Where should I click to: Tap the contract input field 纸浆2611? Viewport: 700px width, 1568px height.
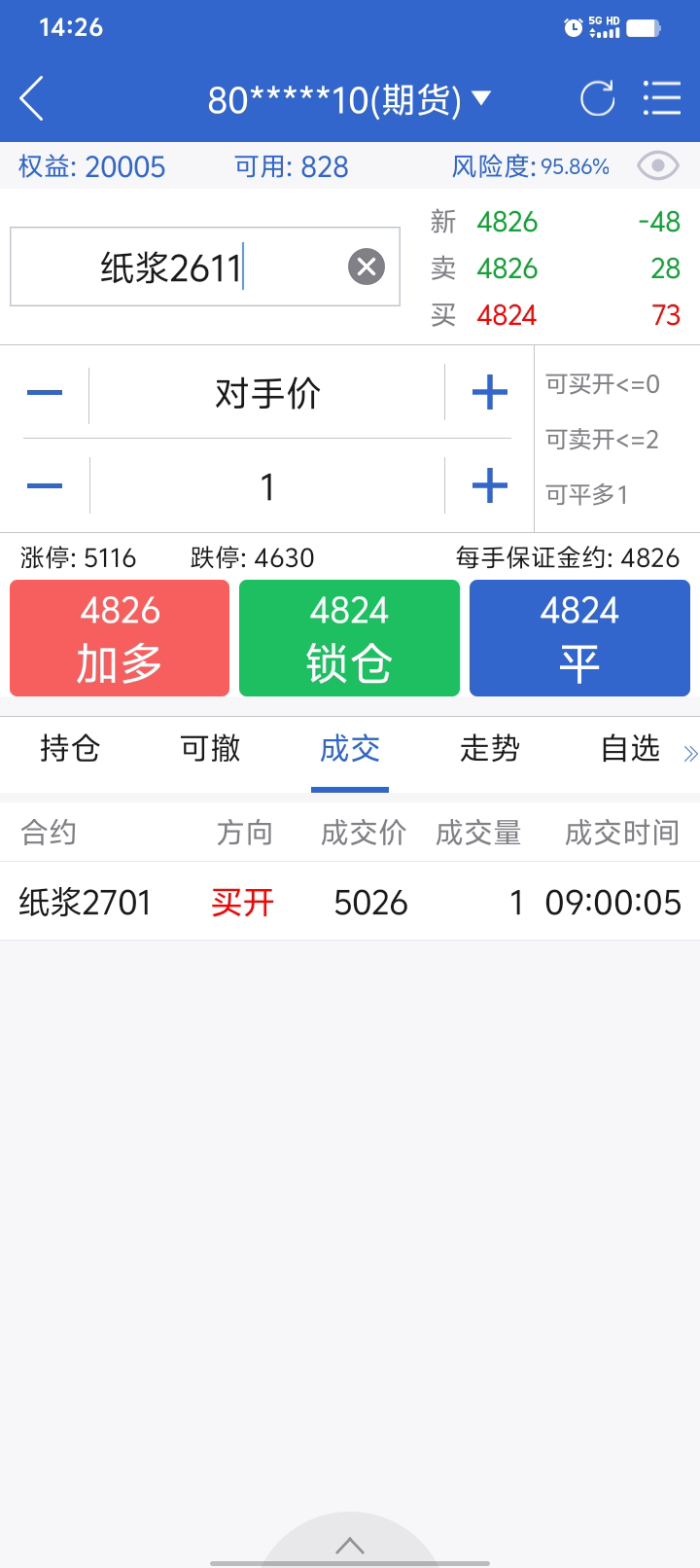tap(205, 267)
